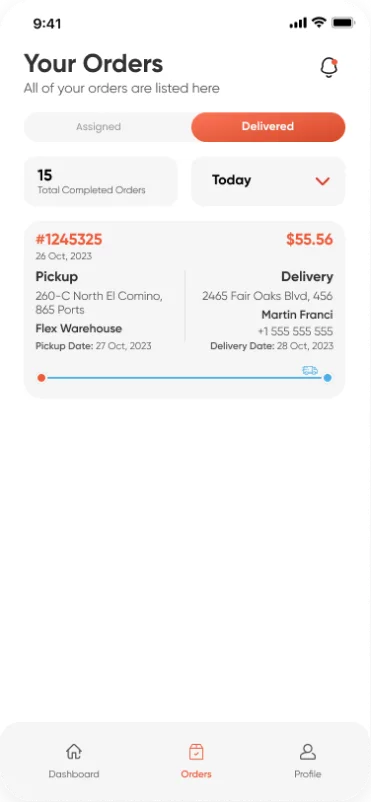Screen dimensions: 371x802
Task: Select the Delivered tab
Action: (x=268, y=127)
